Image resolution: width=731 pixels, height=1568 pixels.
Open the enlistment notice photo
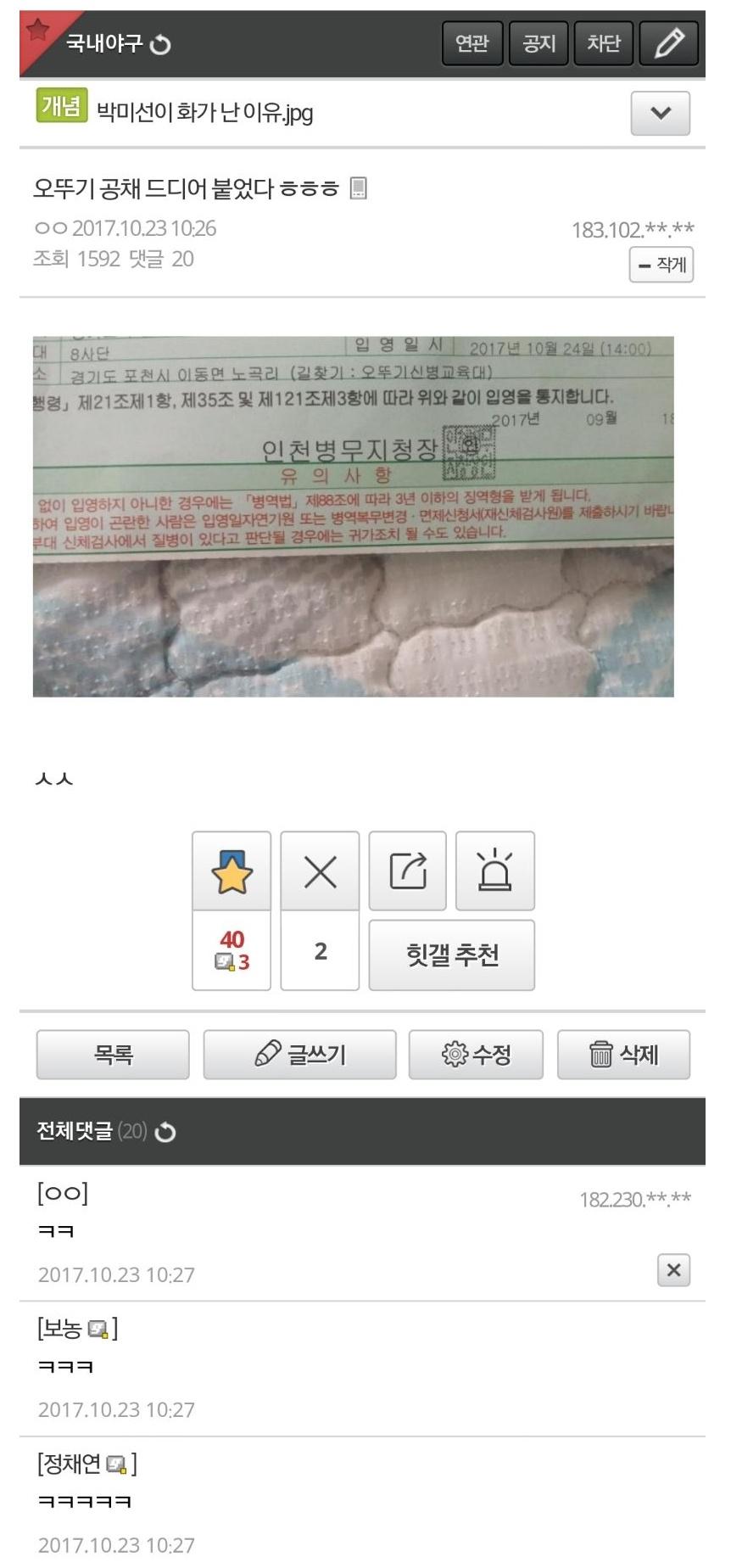[x=354, y=517]
